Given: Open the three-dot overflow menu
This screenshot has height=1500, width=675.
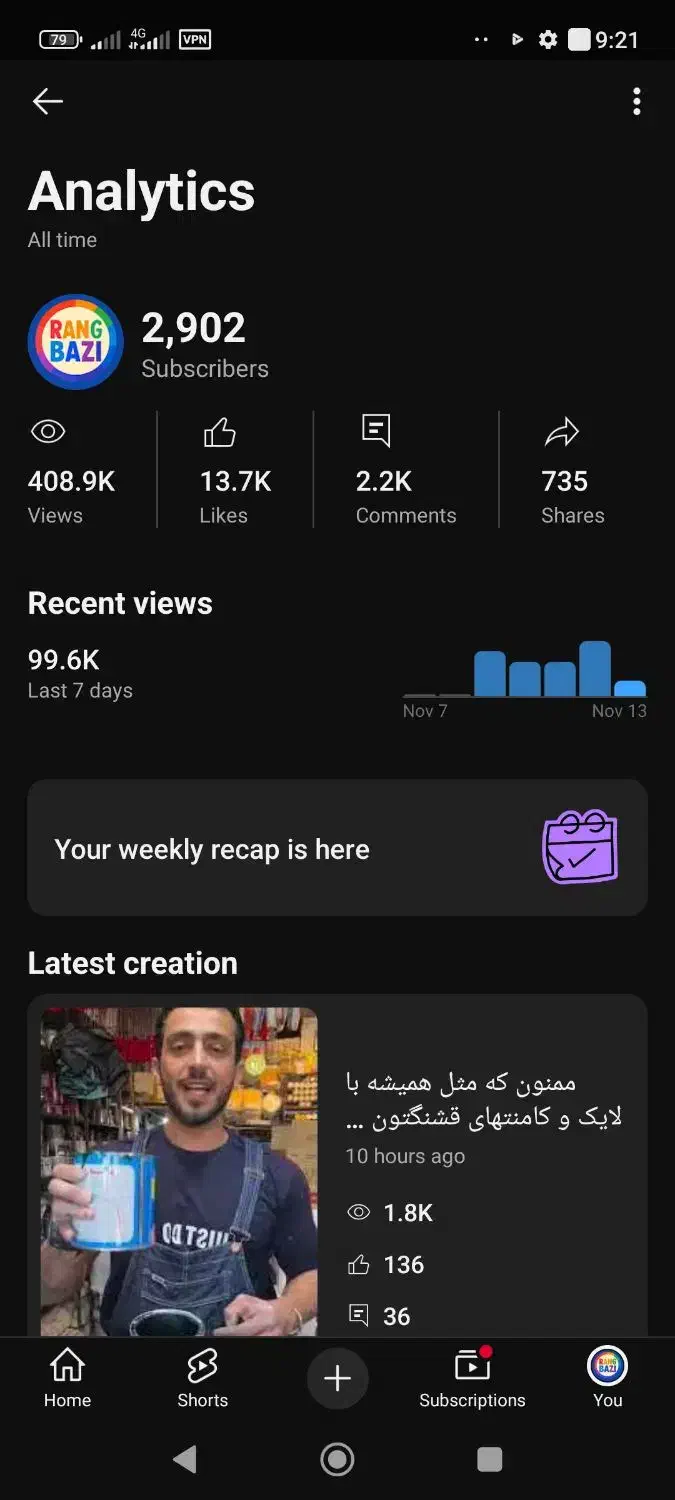Looking at the screenshot, I should click(x=637, y=101).
